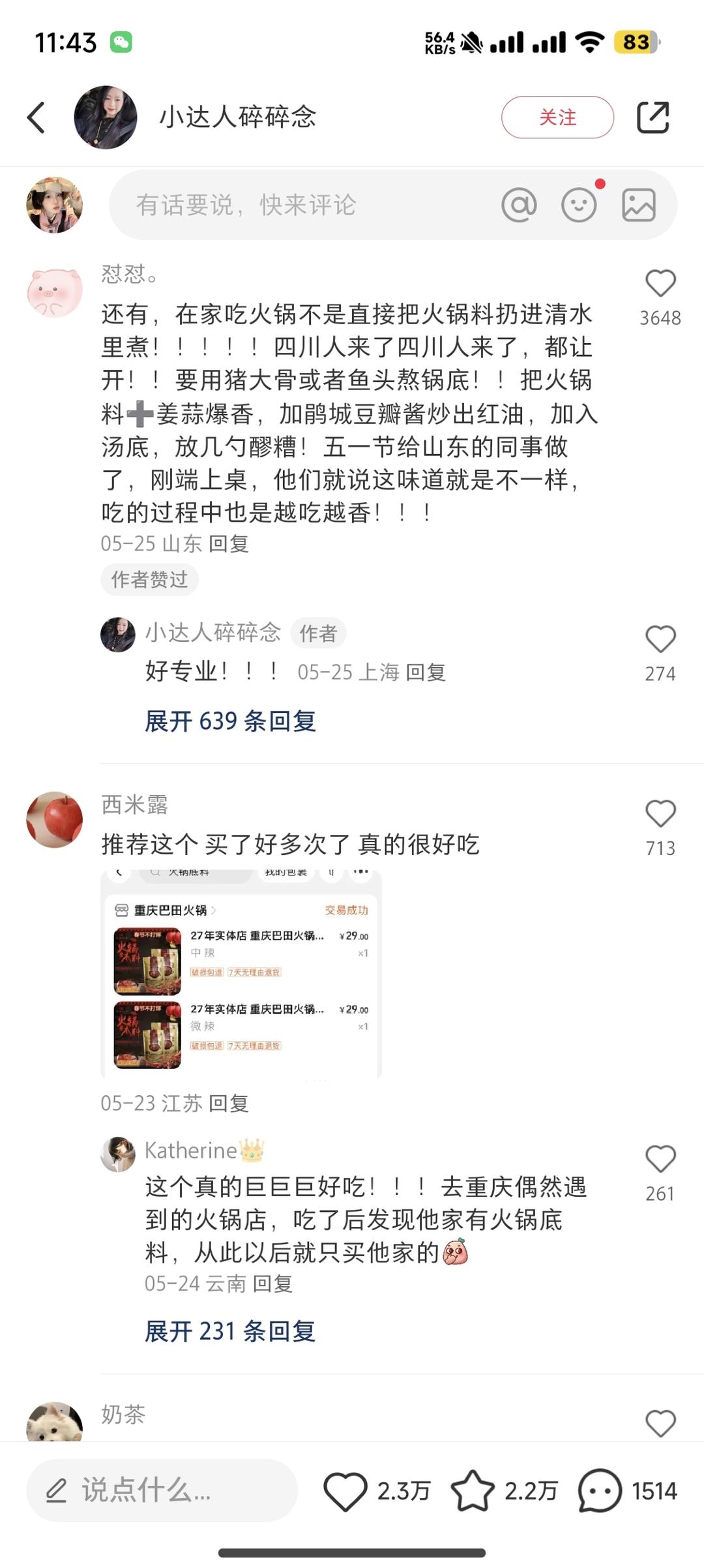Open 小达人碎碎念's profile avatar
Viewport: 704px width, 1568px height.
[106, 117]
